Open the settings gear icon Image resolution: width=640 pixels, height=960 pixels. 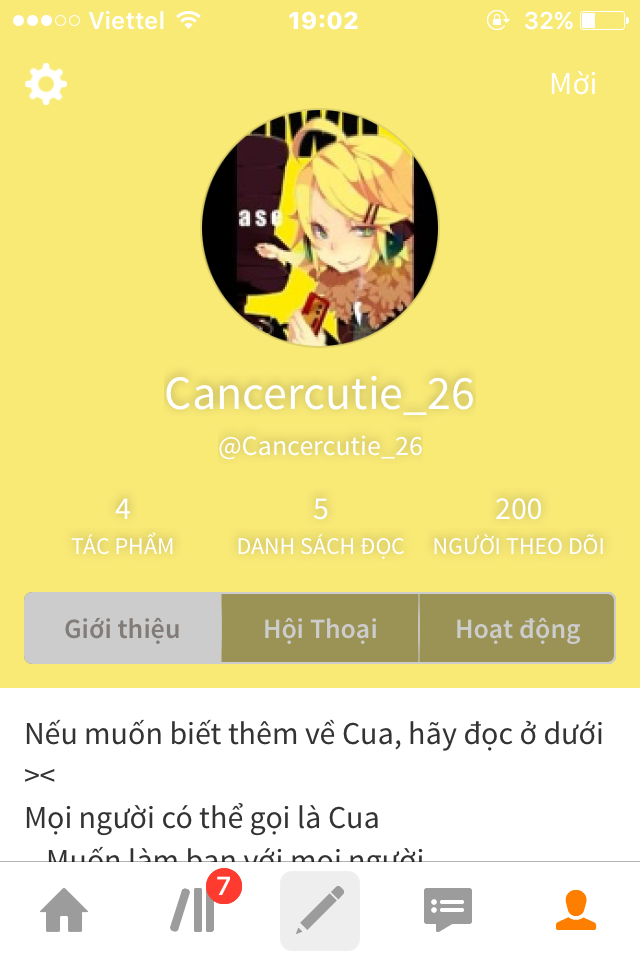click(x=45, y=84)
